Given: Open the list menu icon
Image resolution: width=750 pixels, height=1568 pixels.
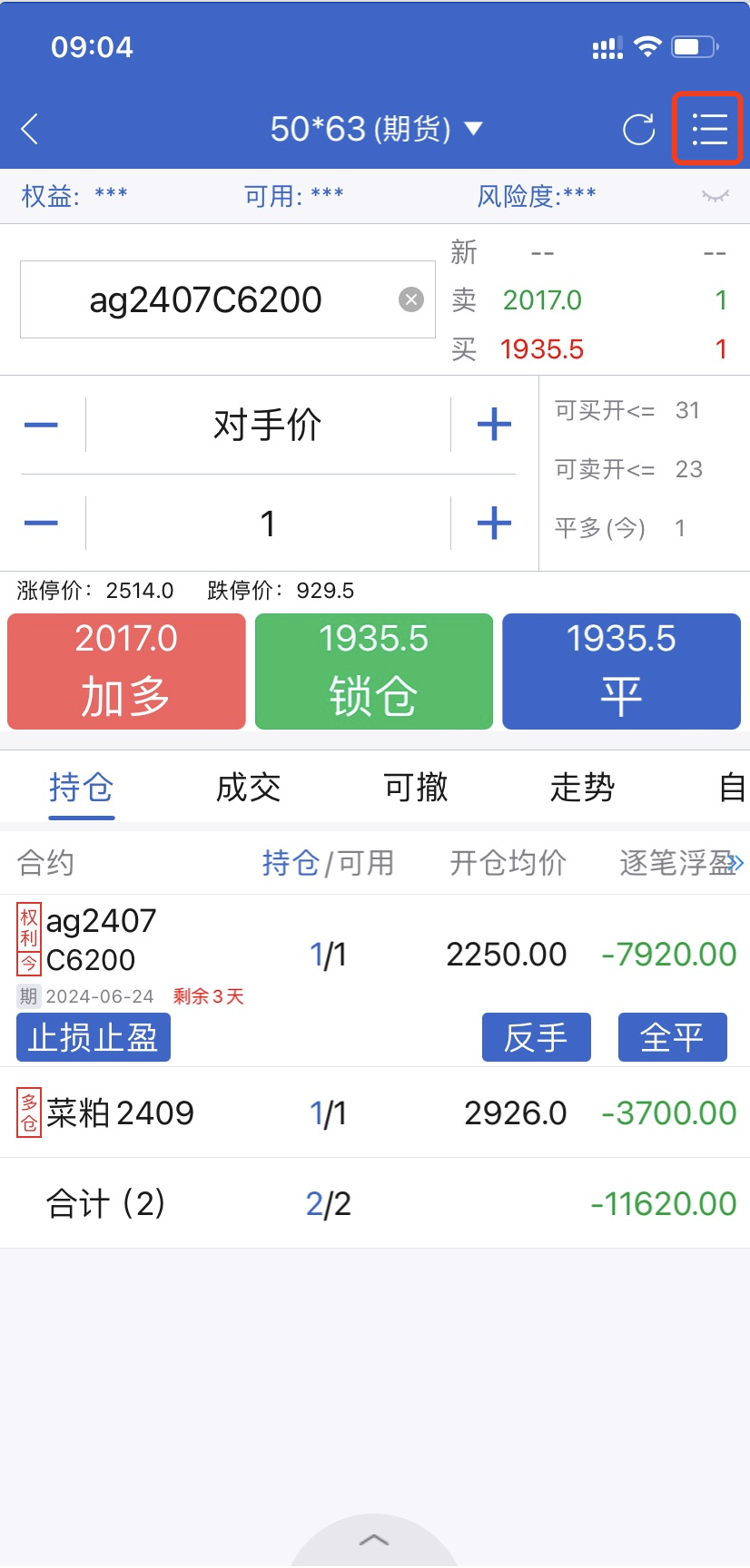Looking at the screenshot, I should click(708, 129).
